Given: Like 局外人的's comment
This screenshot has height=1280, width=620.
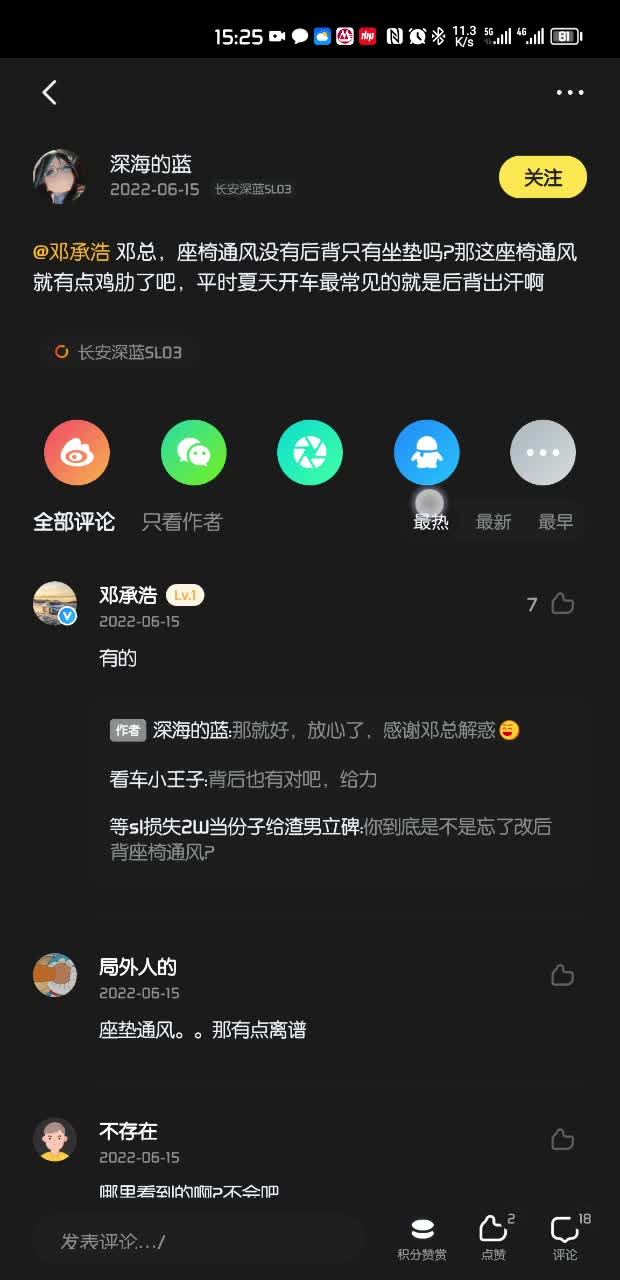Looking at the screenshot, I should point(562,975).
